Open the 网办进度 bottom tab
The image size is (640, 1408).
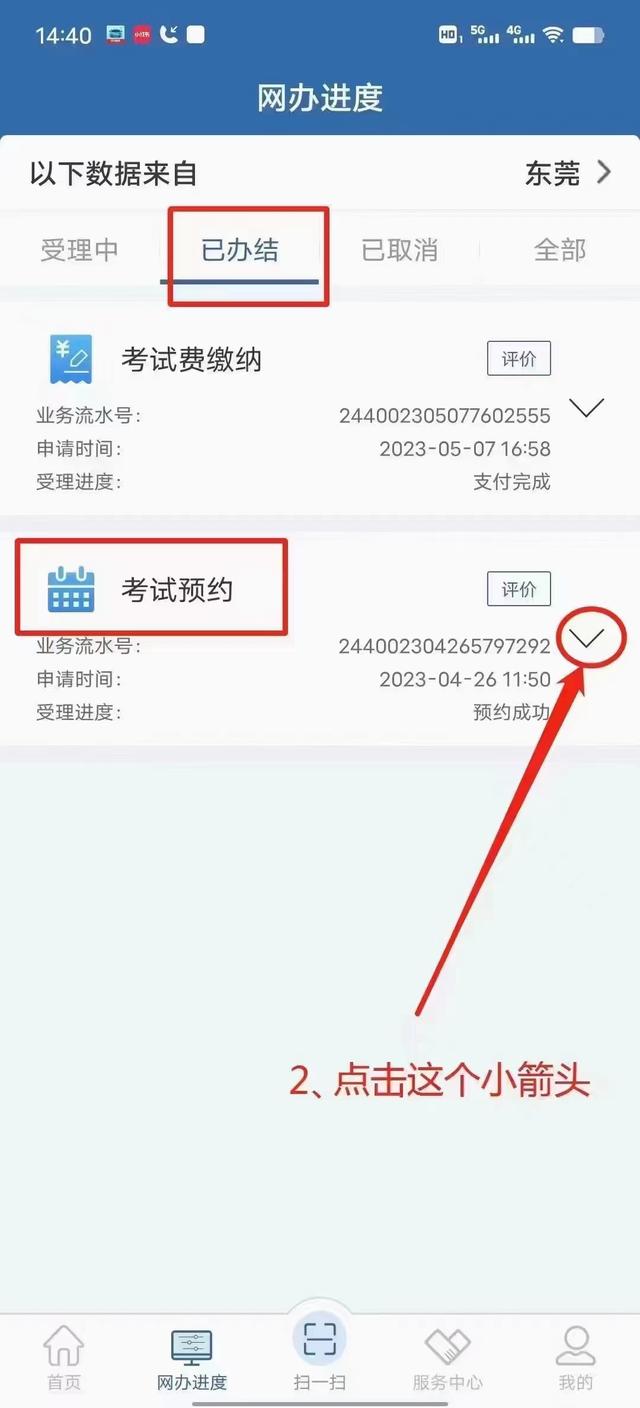click(x=192, y=1359)
